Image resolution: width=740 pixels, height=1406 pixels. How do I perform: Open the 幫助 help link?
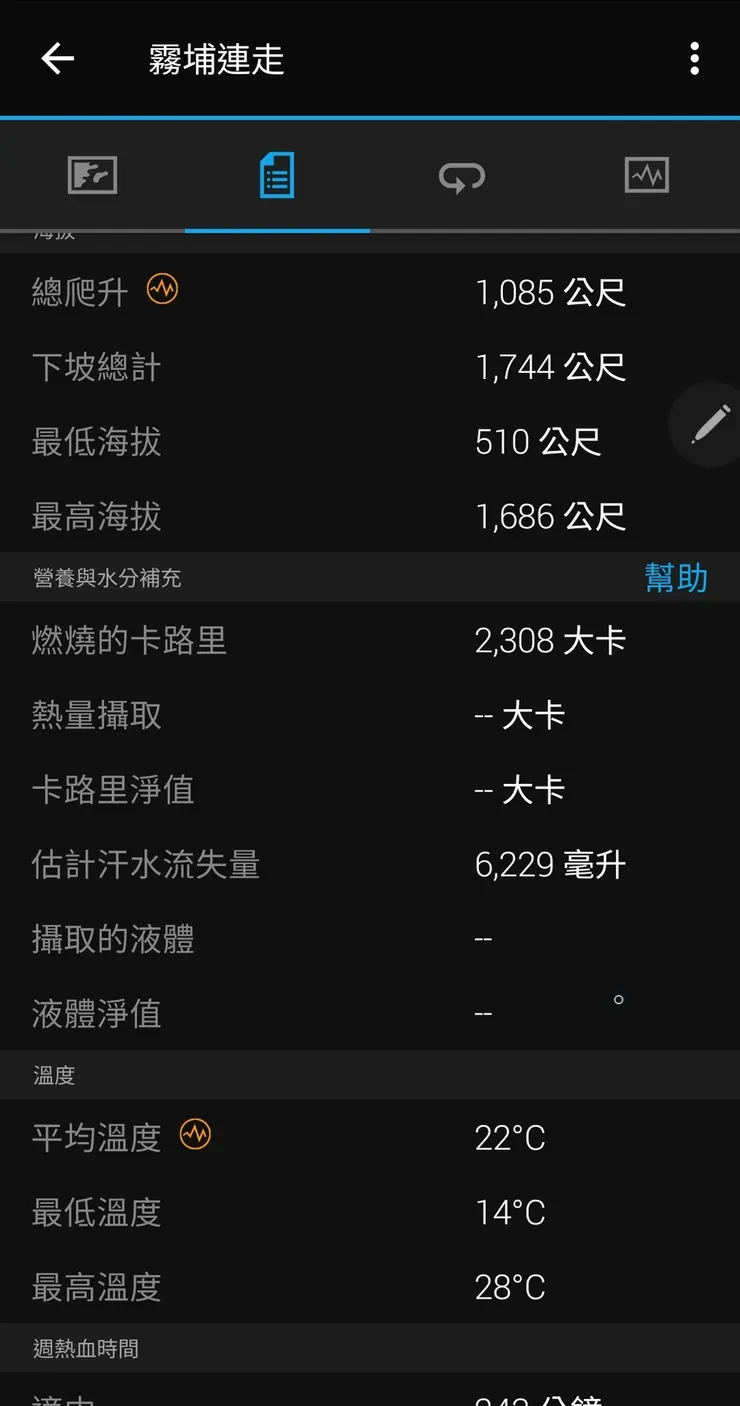point(677,578)
